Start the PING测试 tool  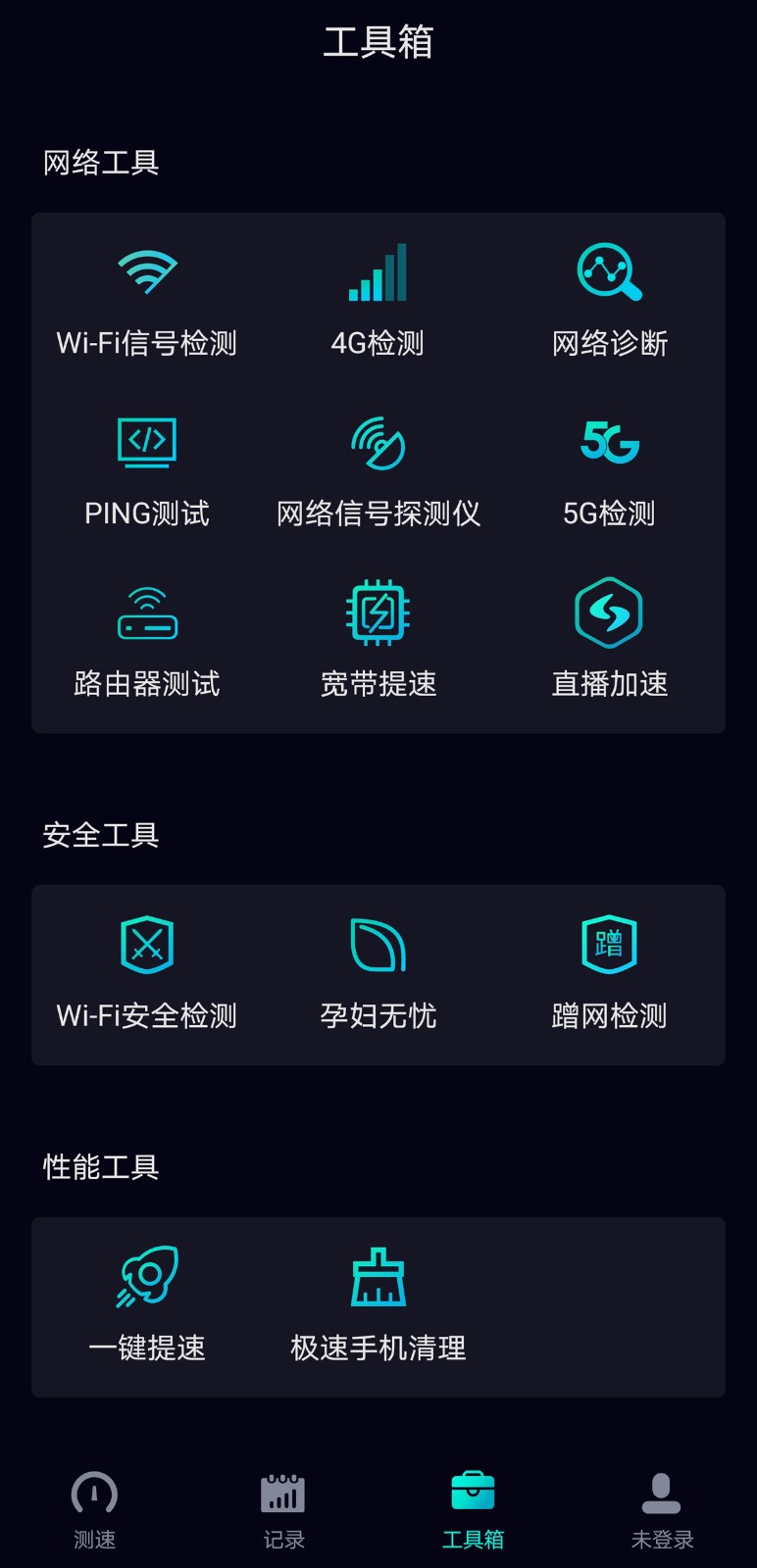pyautogui.click(x=147, y=471)
